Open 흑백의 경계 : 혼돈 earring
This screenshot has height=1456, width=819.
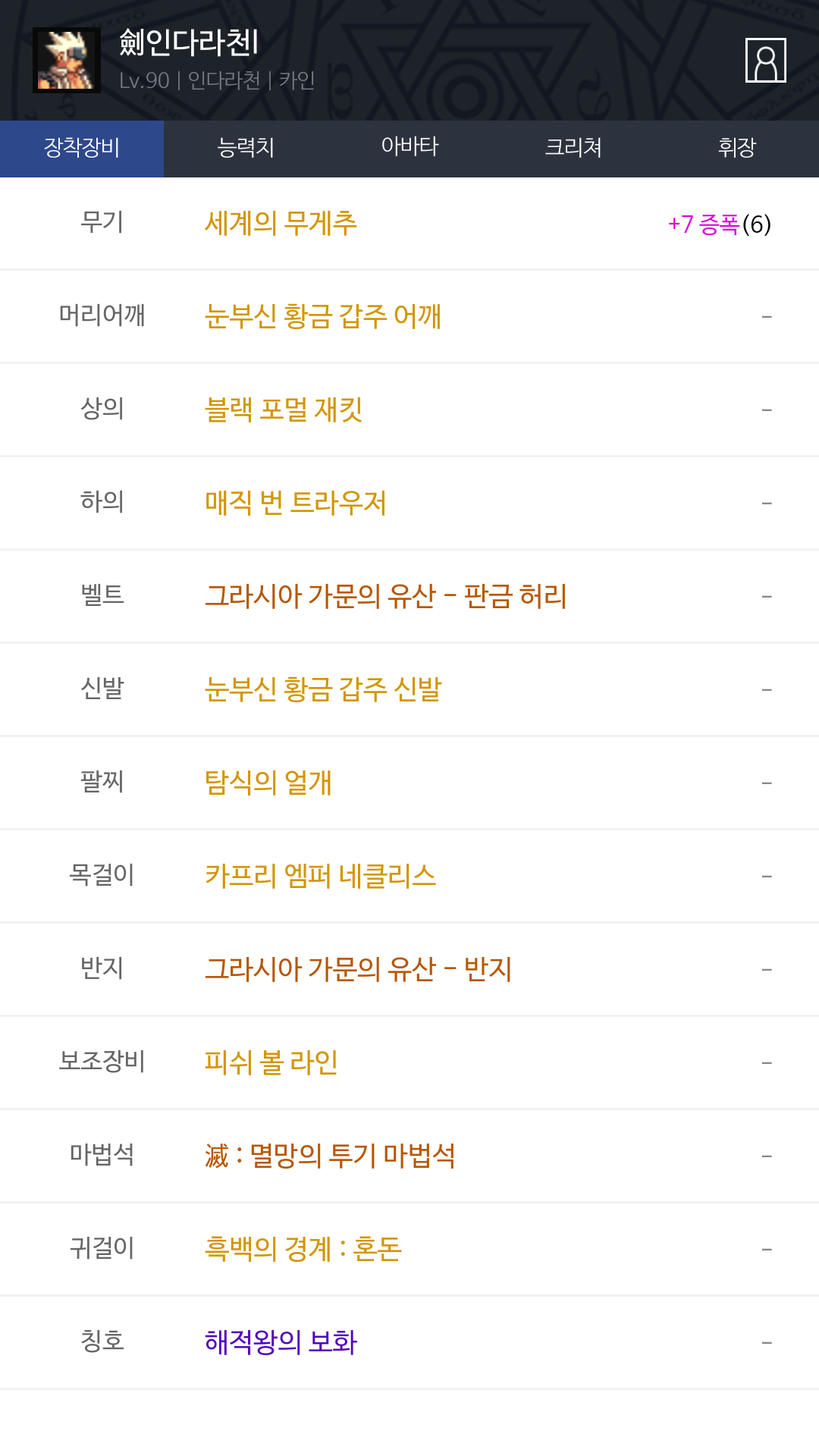point(303,1249)
